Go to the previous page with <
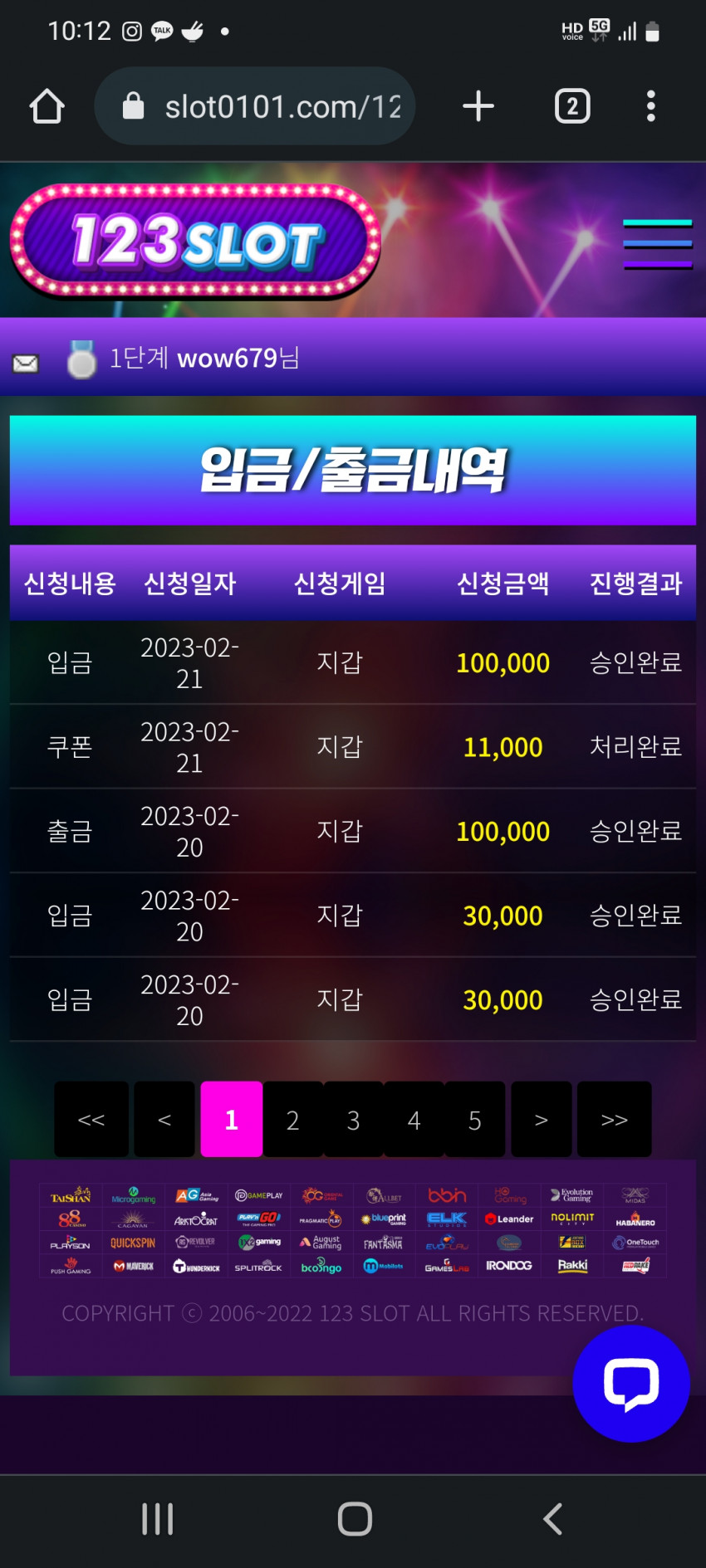Screen dimensions: 706x1568 pos(164,1120)
